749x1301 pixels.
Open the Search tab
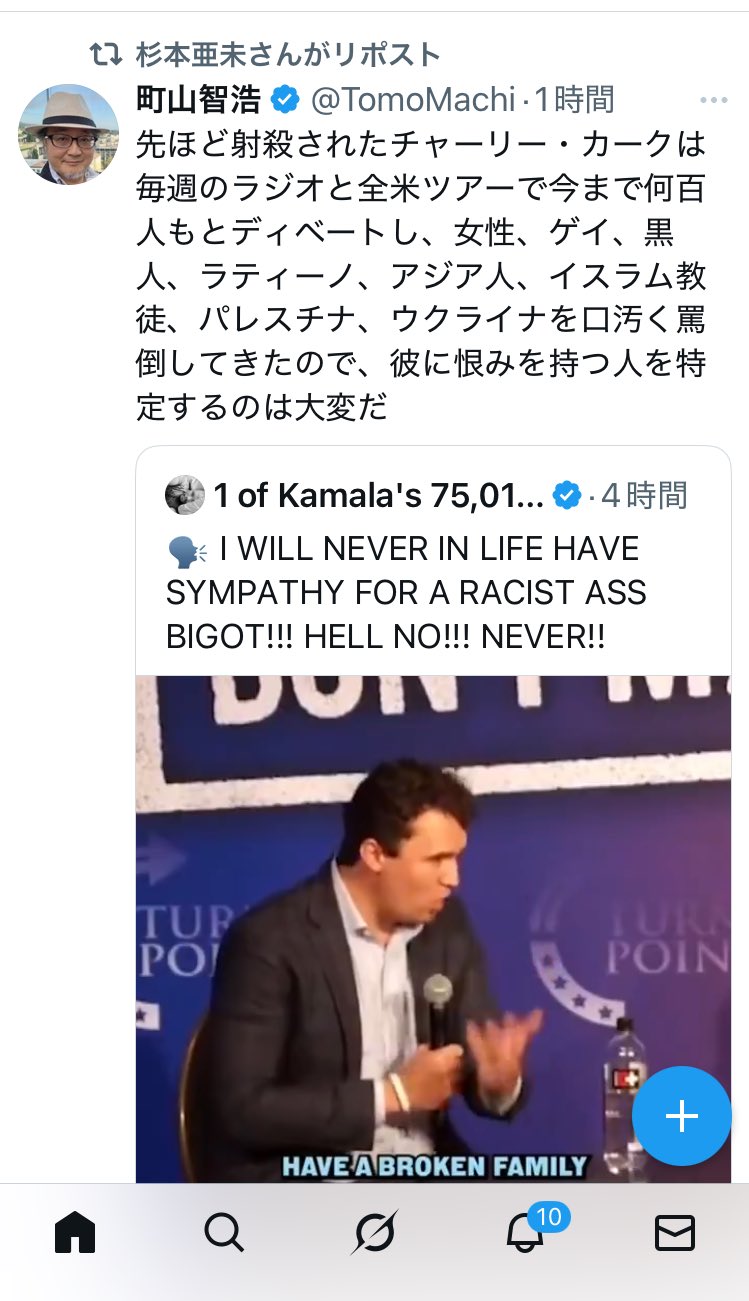224,1234
